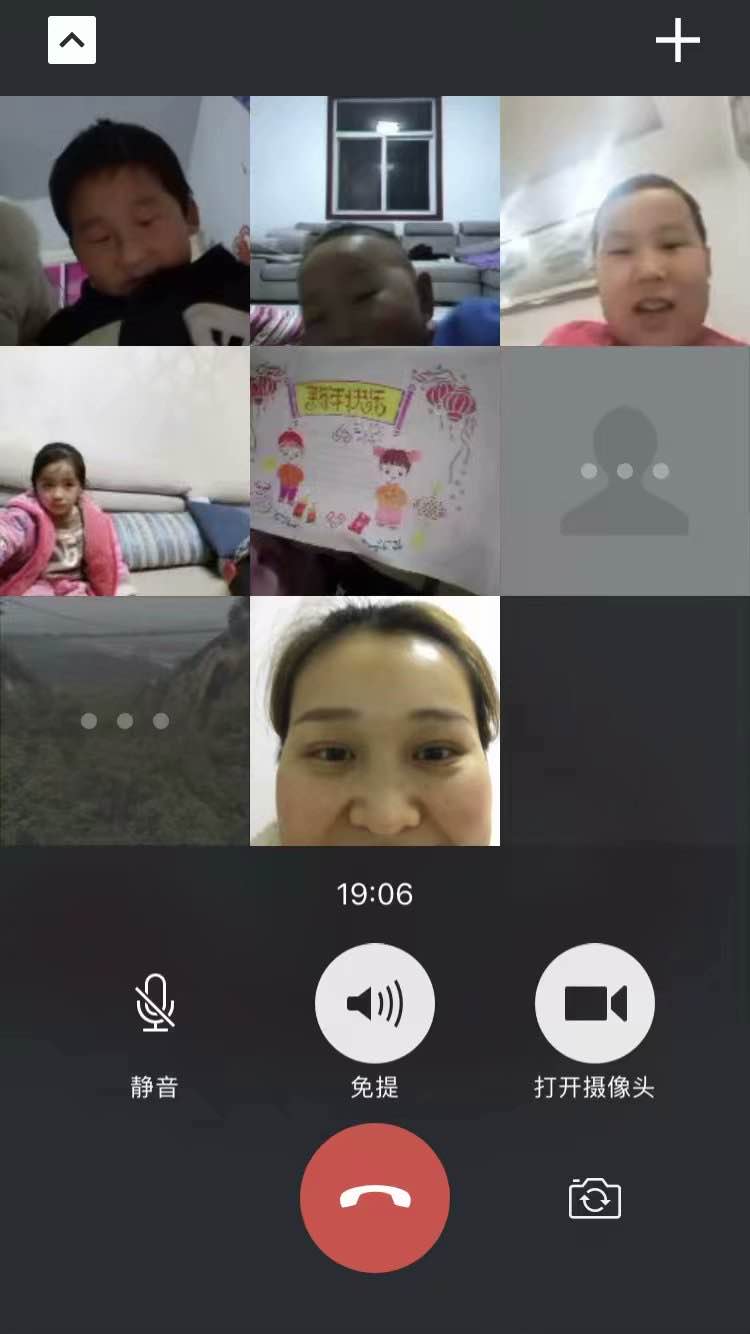Flip between front and rear camera
The image size is (750, 1334).
point(595,1197)
